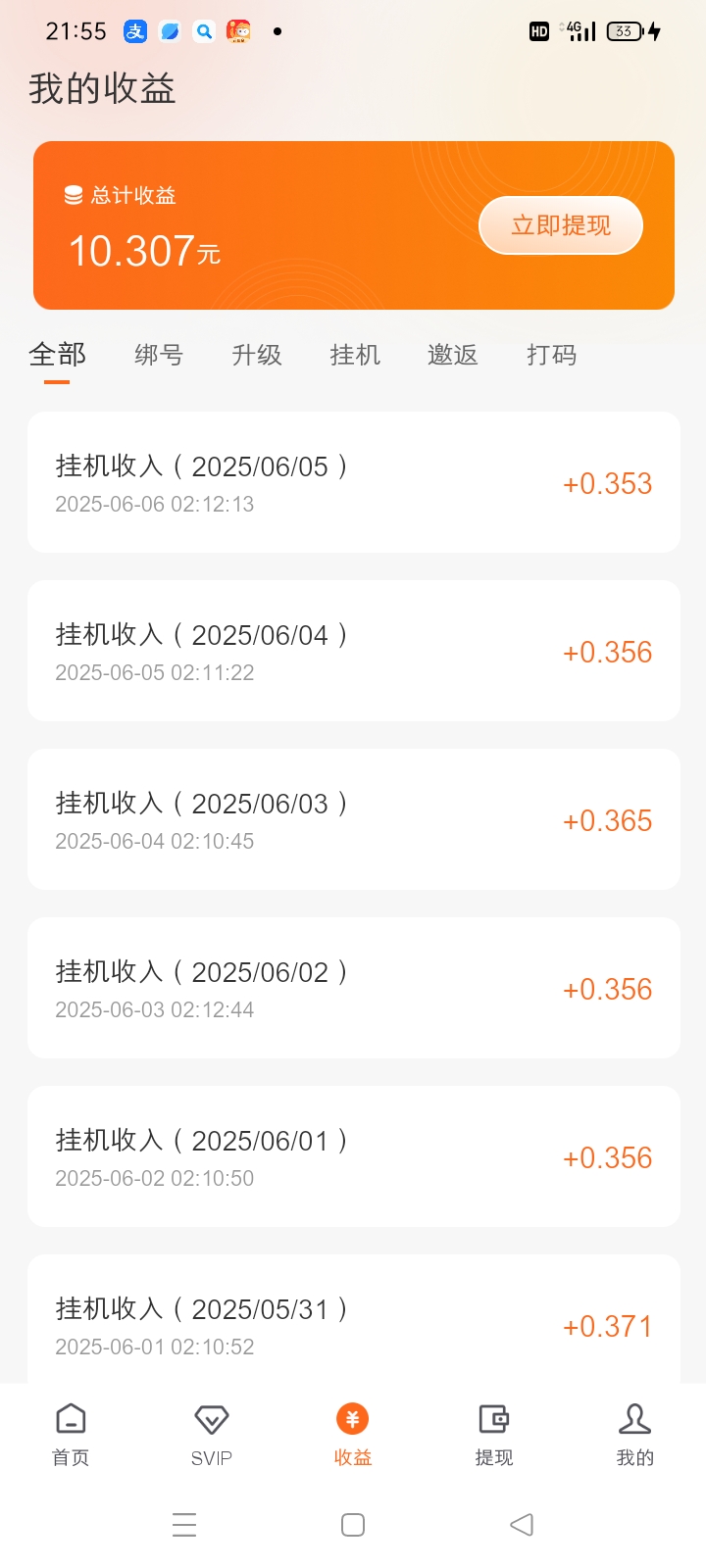This screenshot has width=706, height=1568.
Task: Switch to the 邀返 tab
Action: pos(453,355)
